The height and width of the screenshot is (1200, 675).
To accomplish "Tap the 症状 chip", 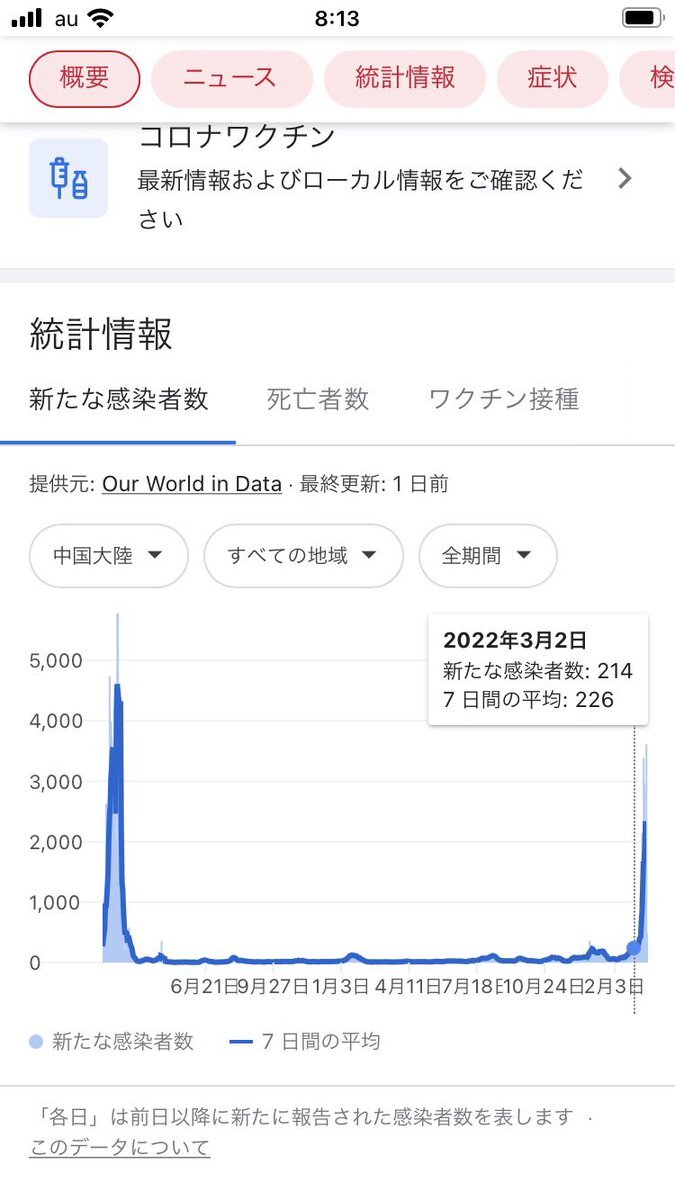I will click(x=552, y=79).
